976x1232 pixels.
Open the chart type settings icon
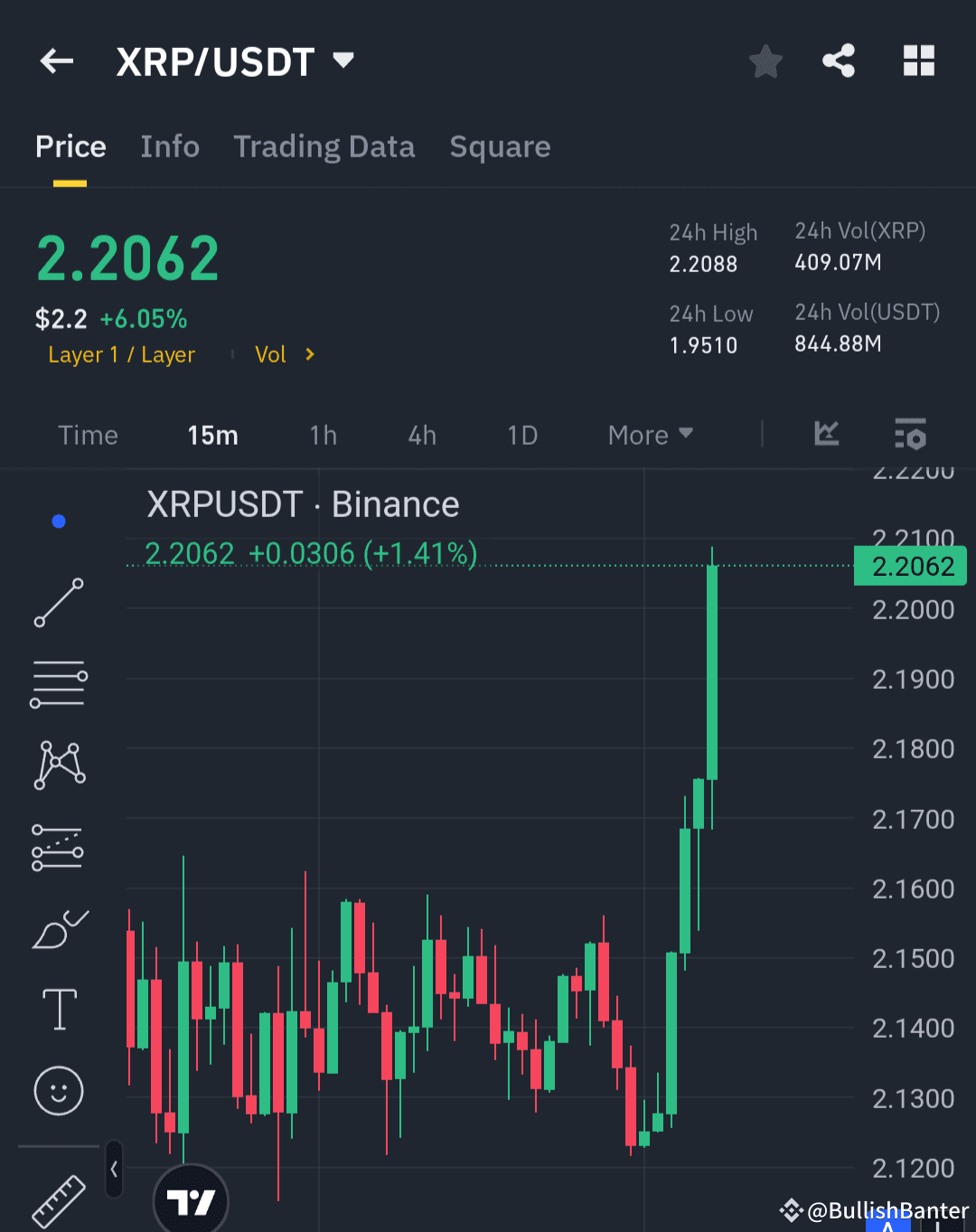[x=826, y=434]
